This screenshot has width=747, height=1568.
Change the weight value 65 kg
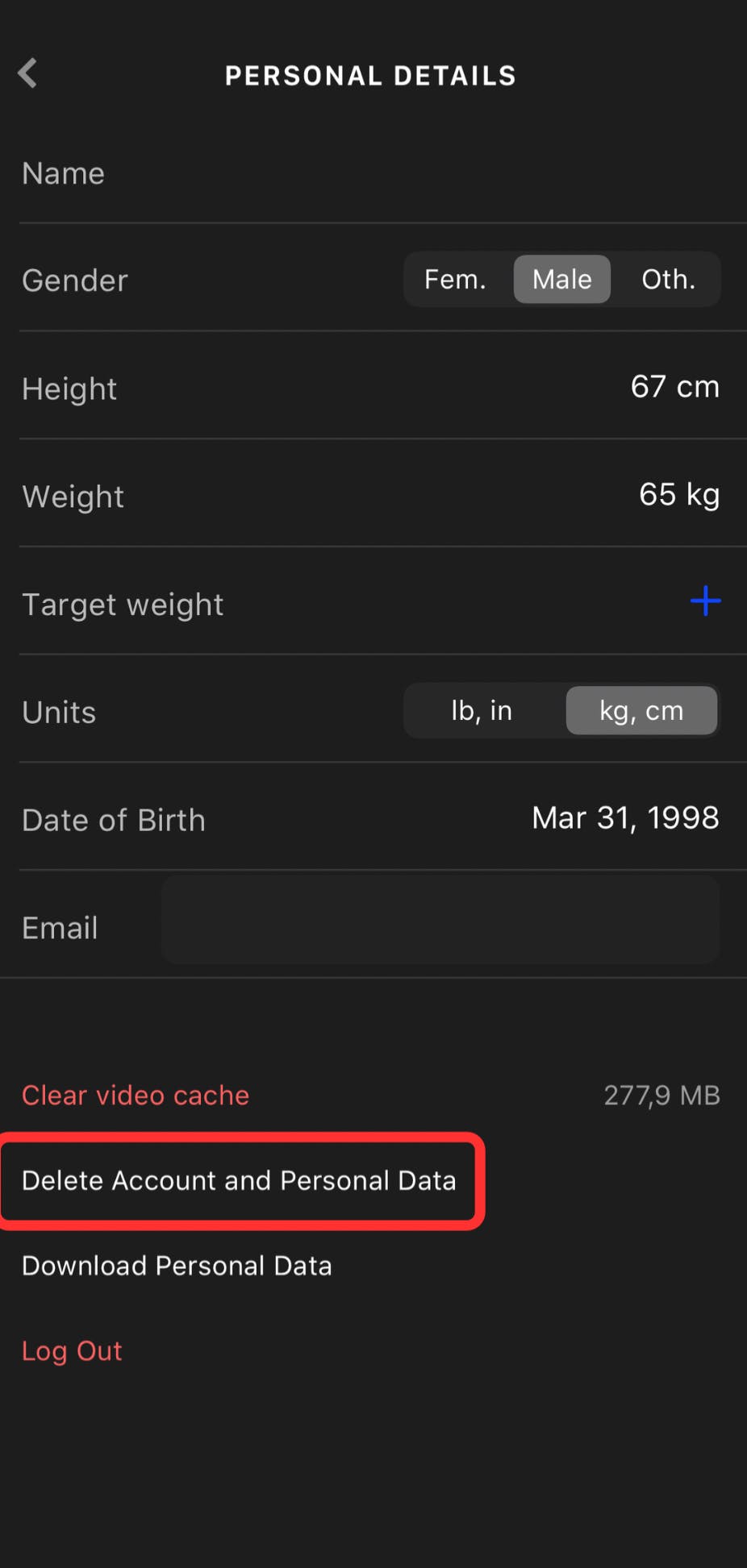click(x=678, y=495)
